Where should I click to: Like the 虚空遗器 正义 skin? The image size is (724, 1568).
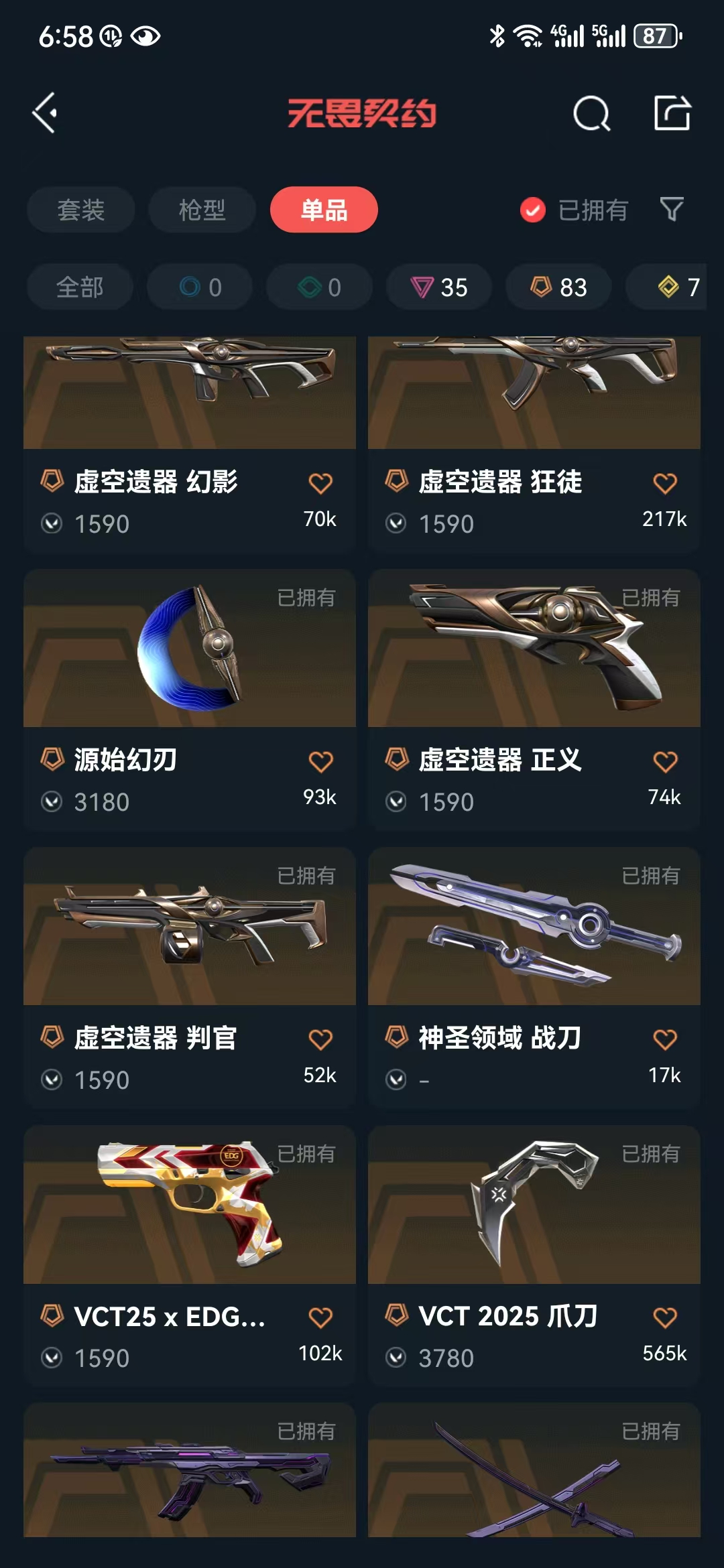(x=665, y=761)
